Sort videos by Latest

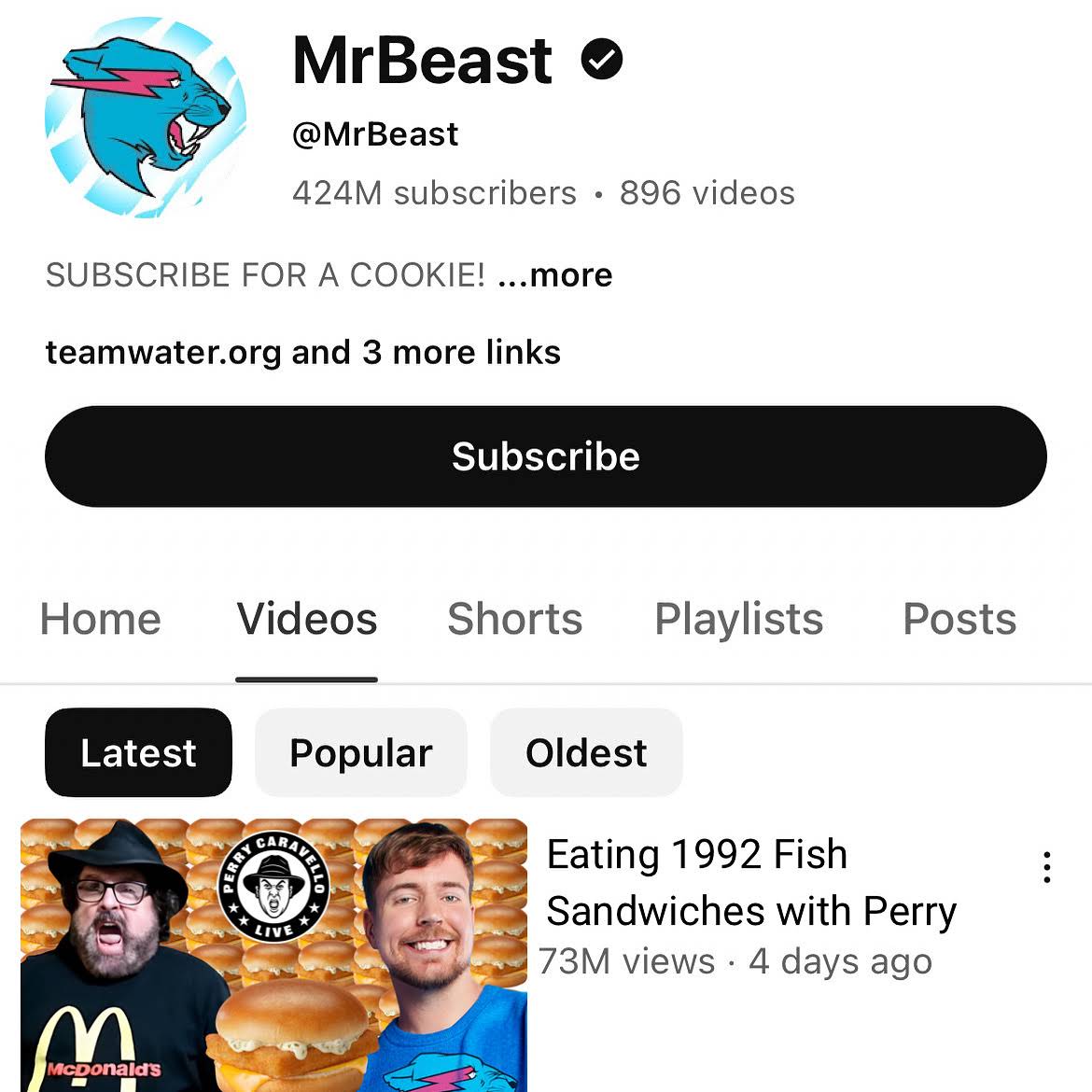pos(138,752)
